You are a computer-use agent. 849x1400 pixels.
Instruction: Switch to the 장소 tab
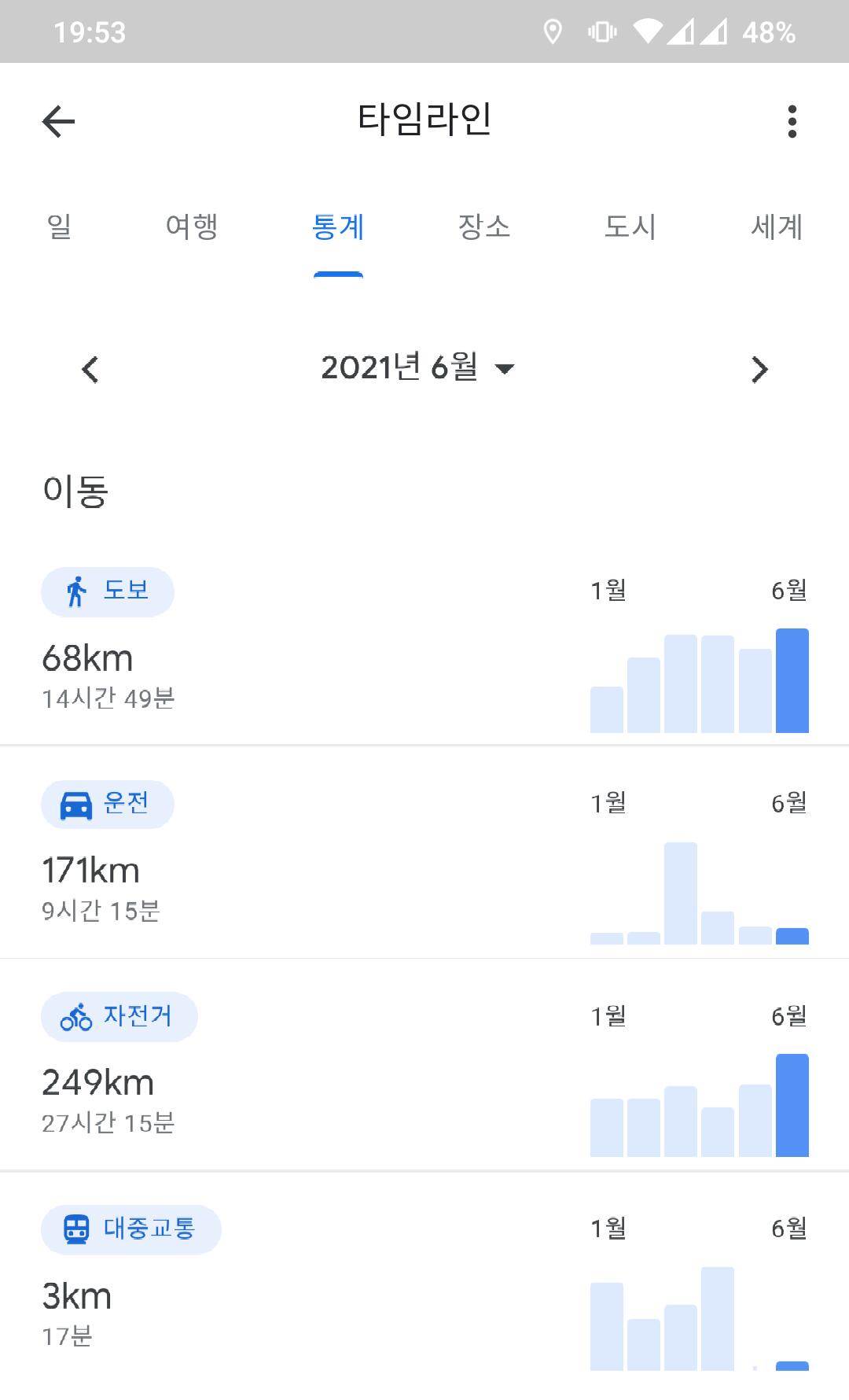tap(484, 227)
